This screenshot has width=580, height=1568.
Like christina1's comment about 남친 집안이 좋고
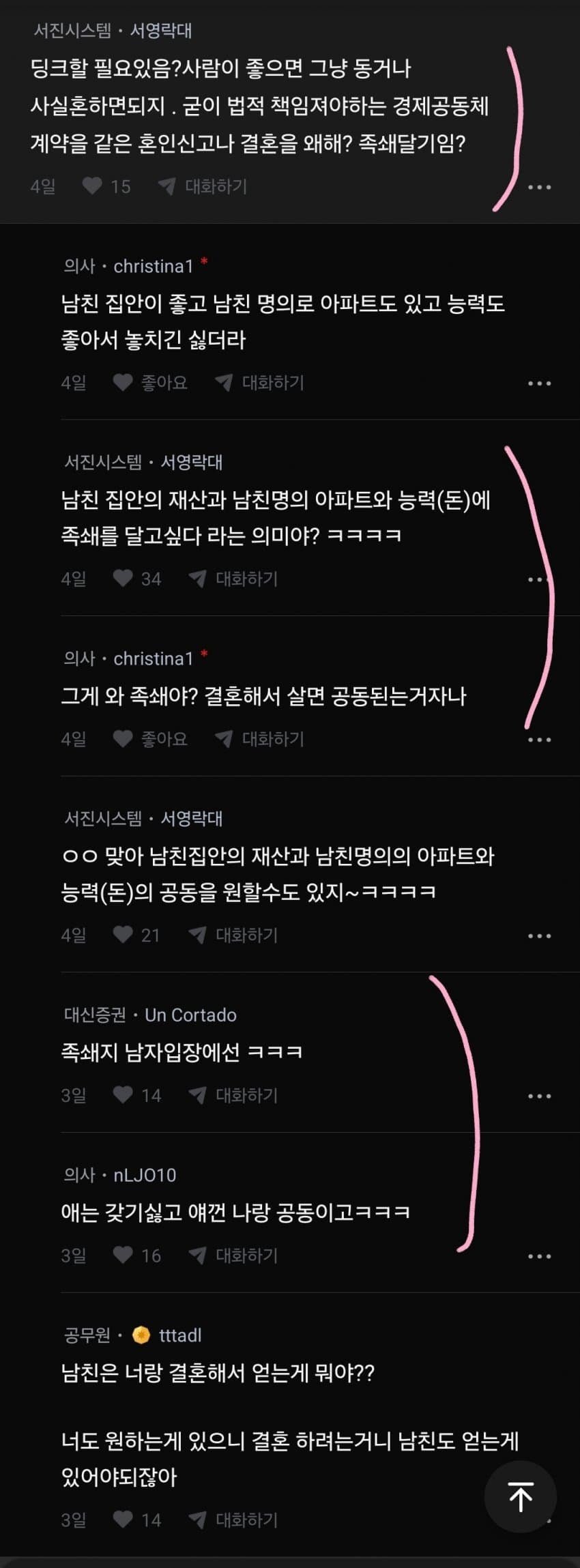click(123, 383)
